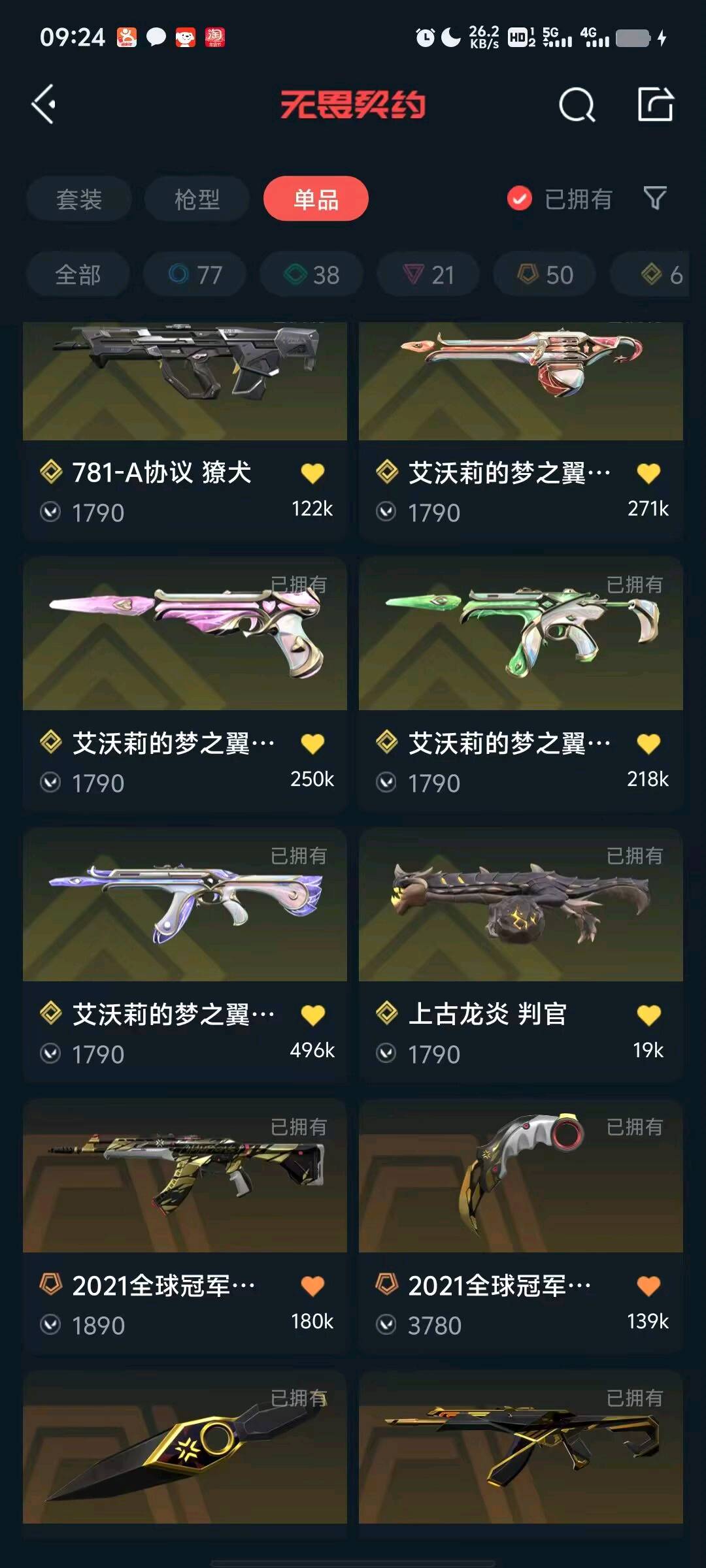Open the funnel filter icon
The height and width of the screenshot is (1568, 706).
click(x=655, y=198)
